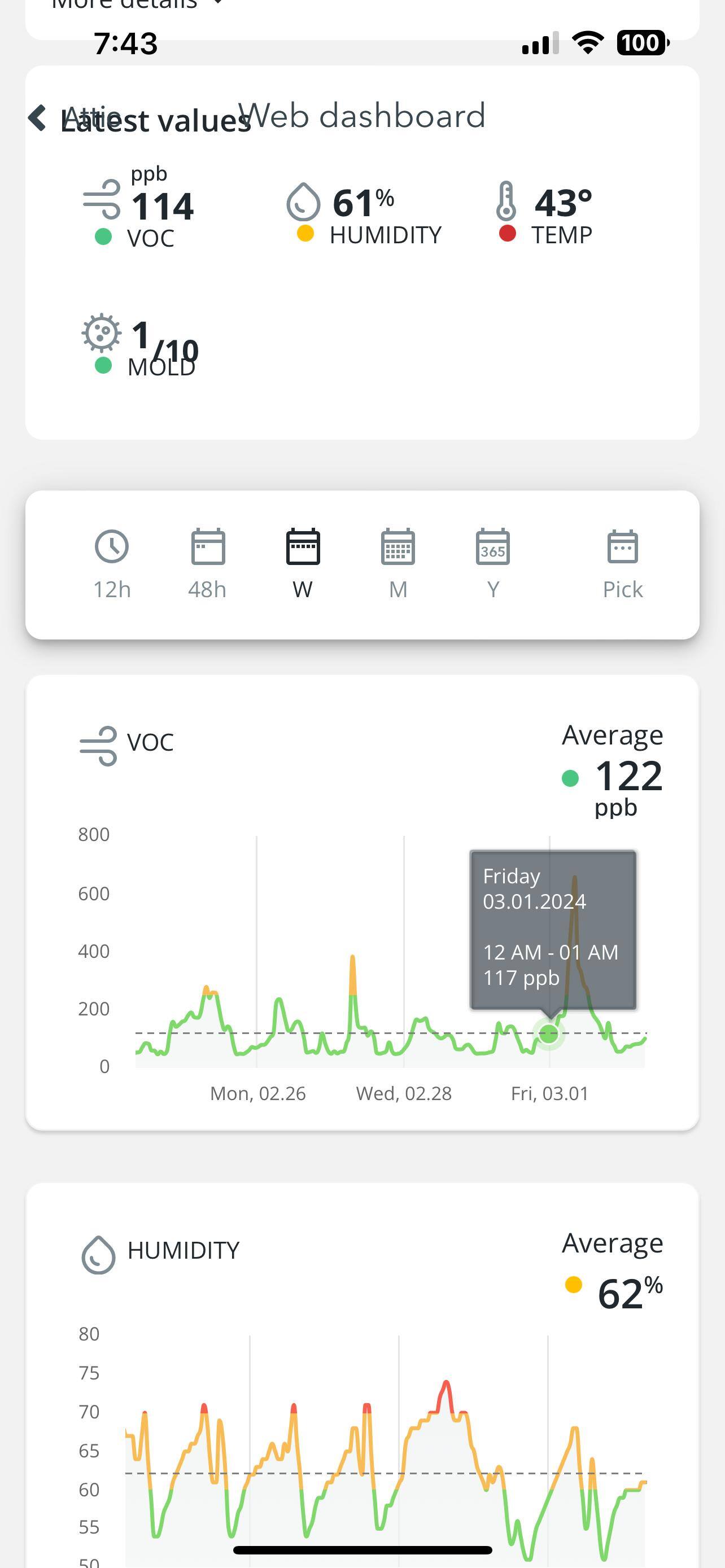The height and width of the screenshot is (1568, 725).
Task: Show the Y yearly range
Action: 493,564
